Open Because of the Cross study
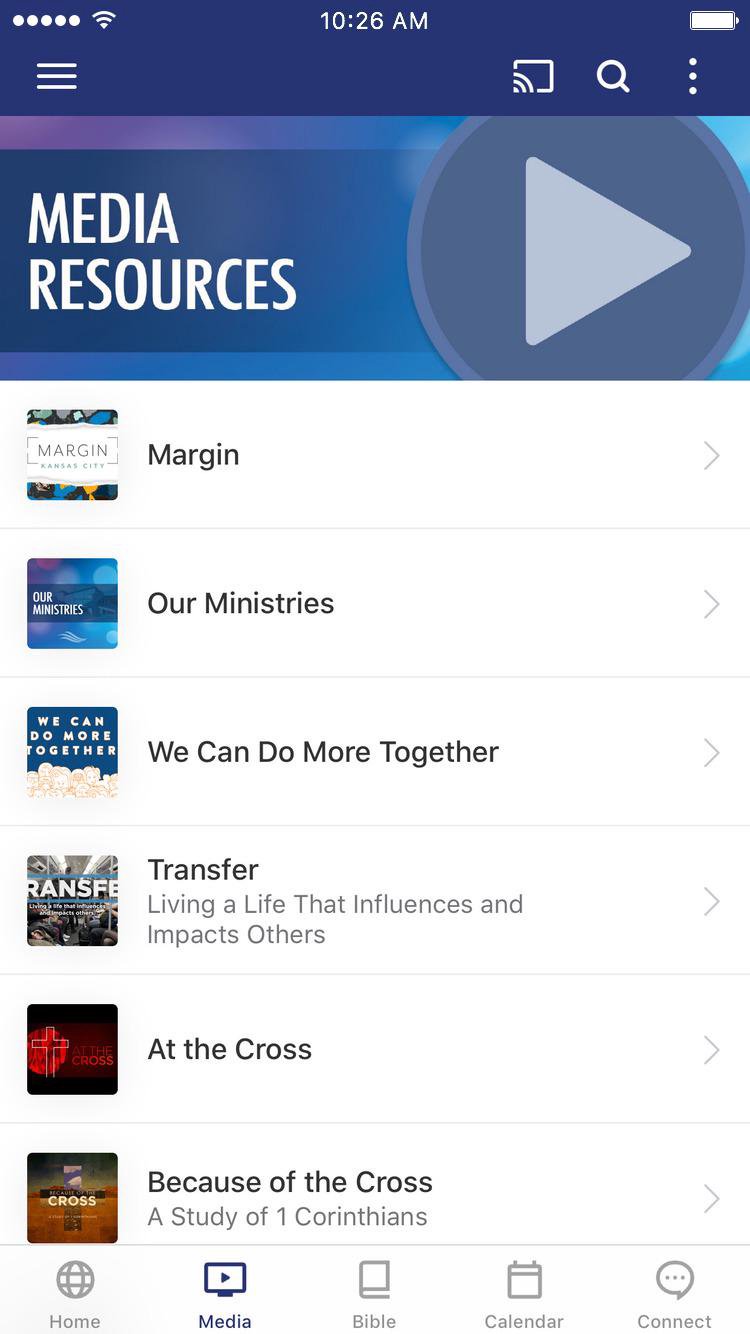The height and width of the screenshot is (1334, 750). point(375,1197)
